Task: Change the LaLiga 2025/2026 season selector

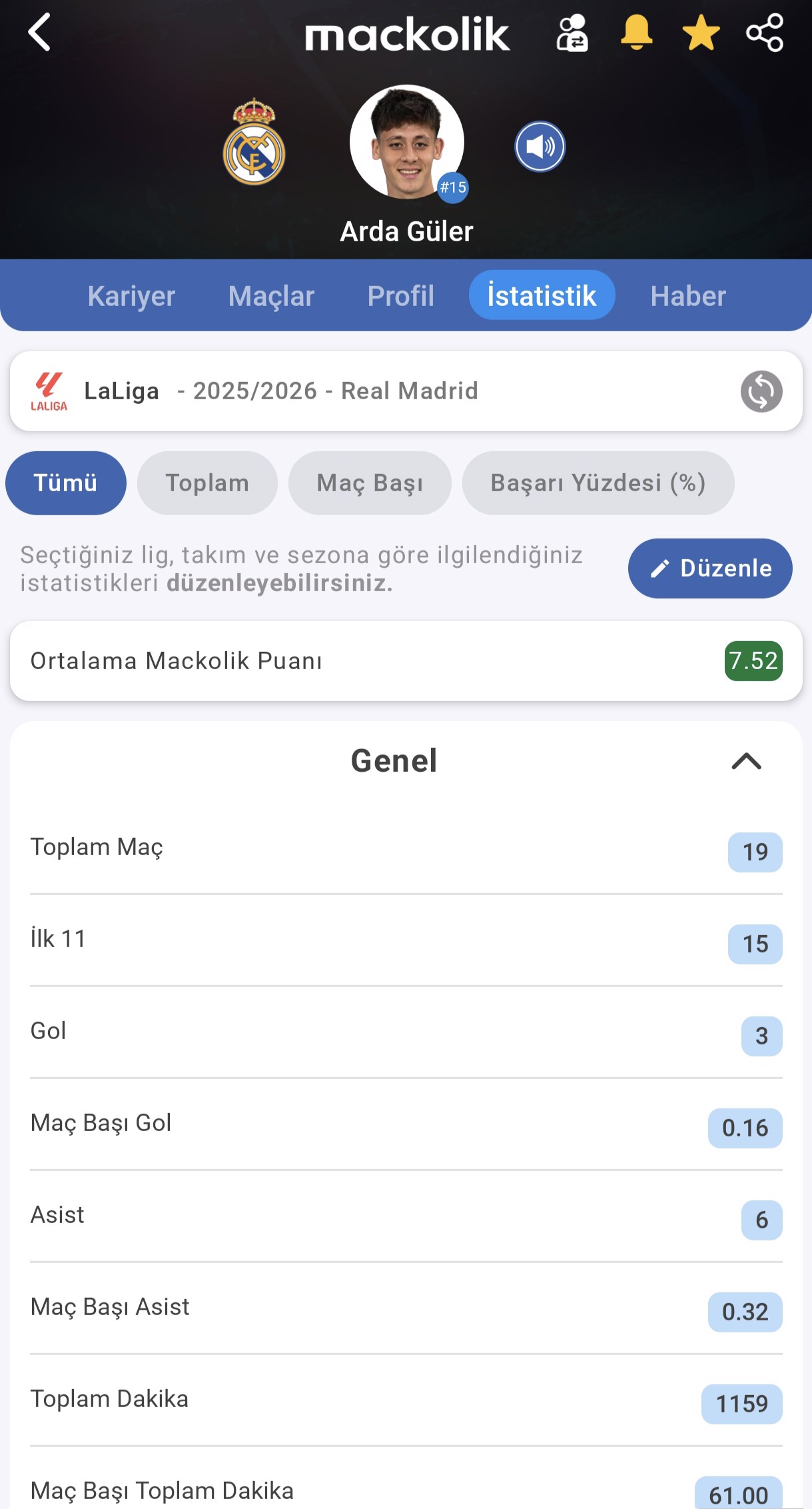Action: (x=761, y=391)
